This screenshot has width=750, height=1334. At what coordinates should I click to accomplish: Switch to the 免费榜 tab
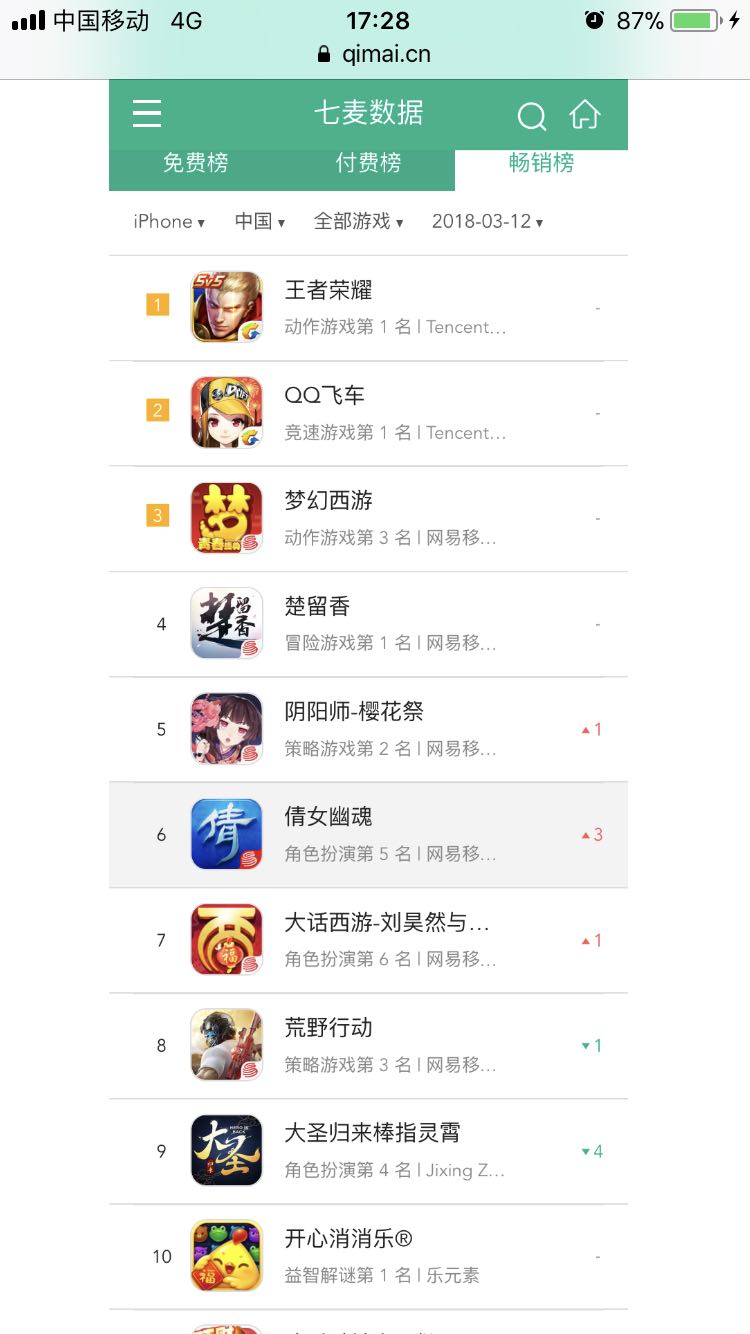195,163
